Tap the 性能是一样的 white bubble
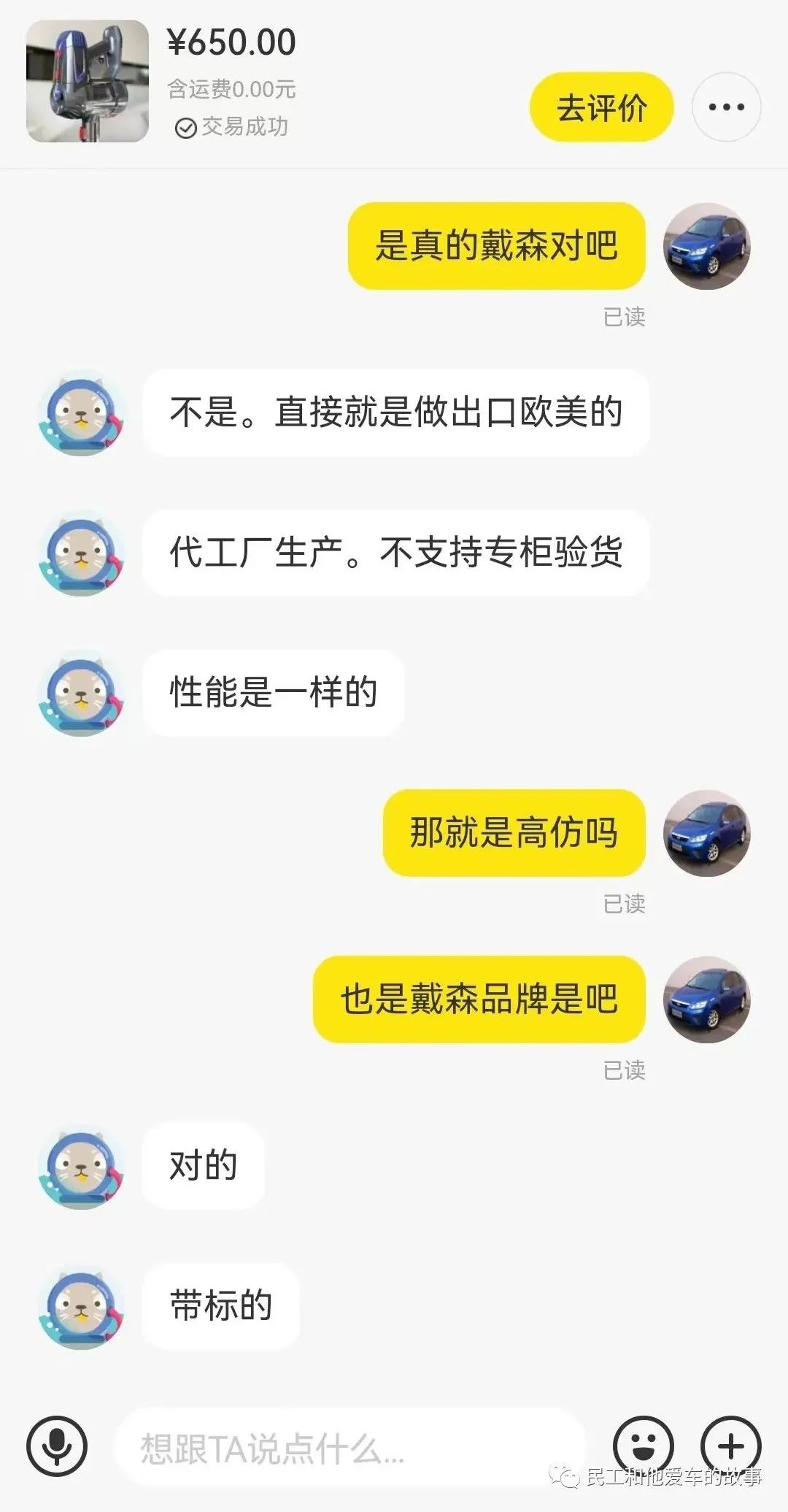 274,694
